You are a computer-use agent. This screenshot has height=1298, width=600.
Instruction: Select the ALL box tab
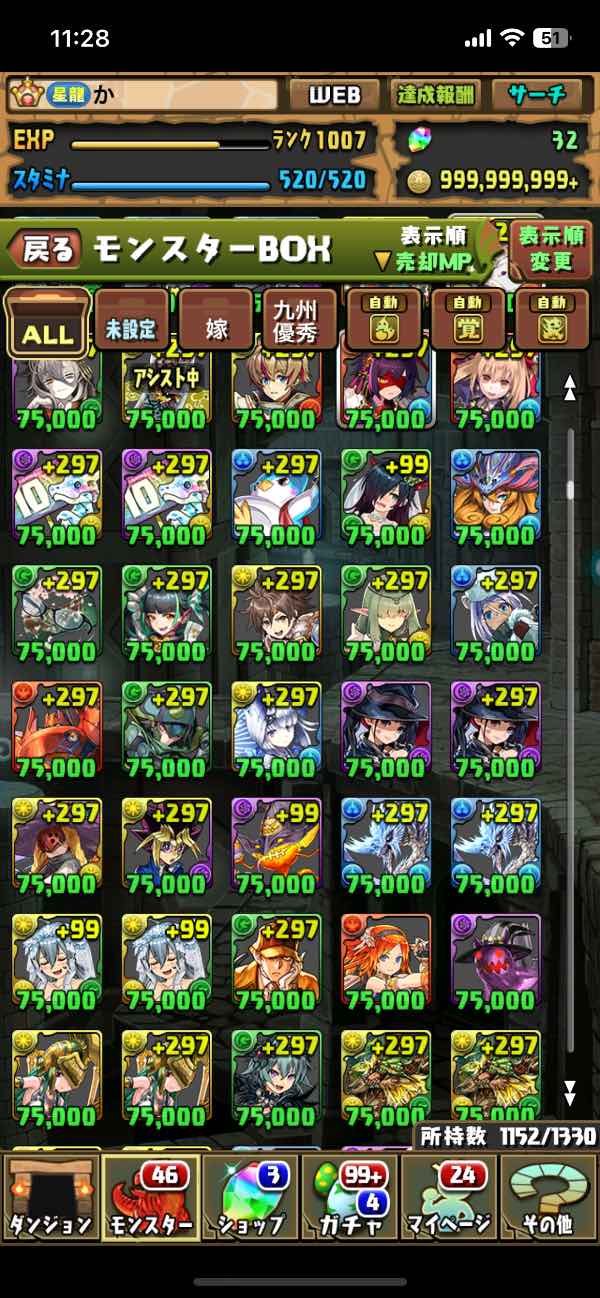pyautogui.click(x=46, y=323)
